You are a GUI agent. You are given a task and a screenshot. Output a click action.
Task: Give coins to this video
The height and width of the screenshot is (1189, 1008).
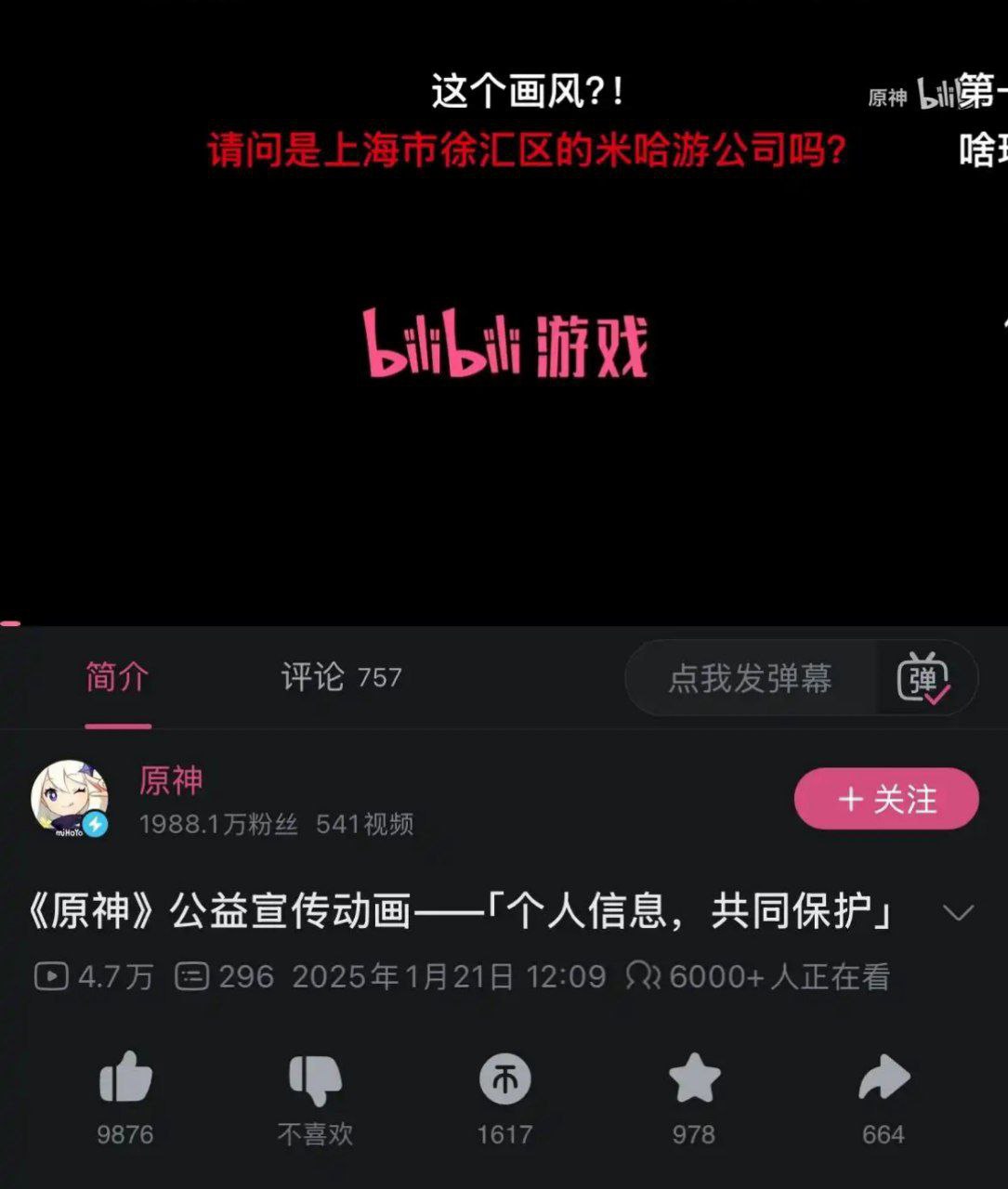(504, 1079)
